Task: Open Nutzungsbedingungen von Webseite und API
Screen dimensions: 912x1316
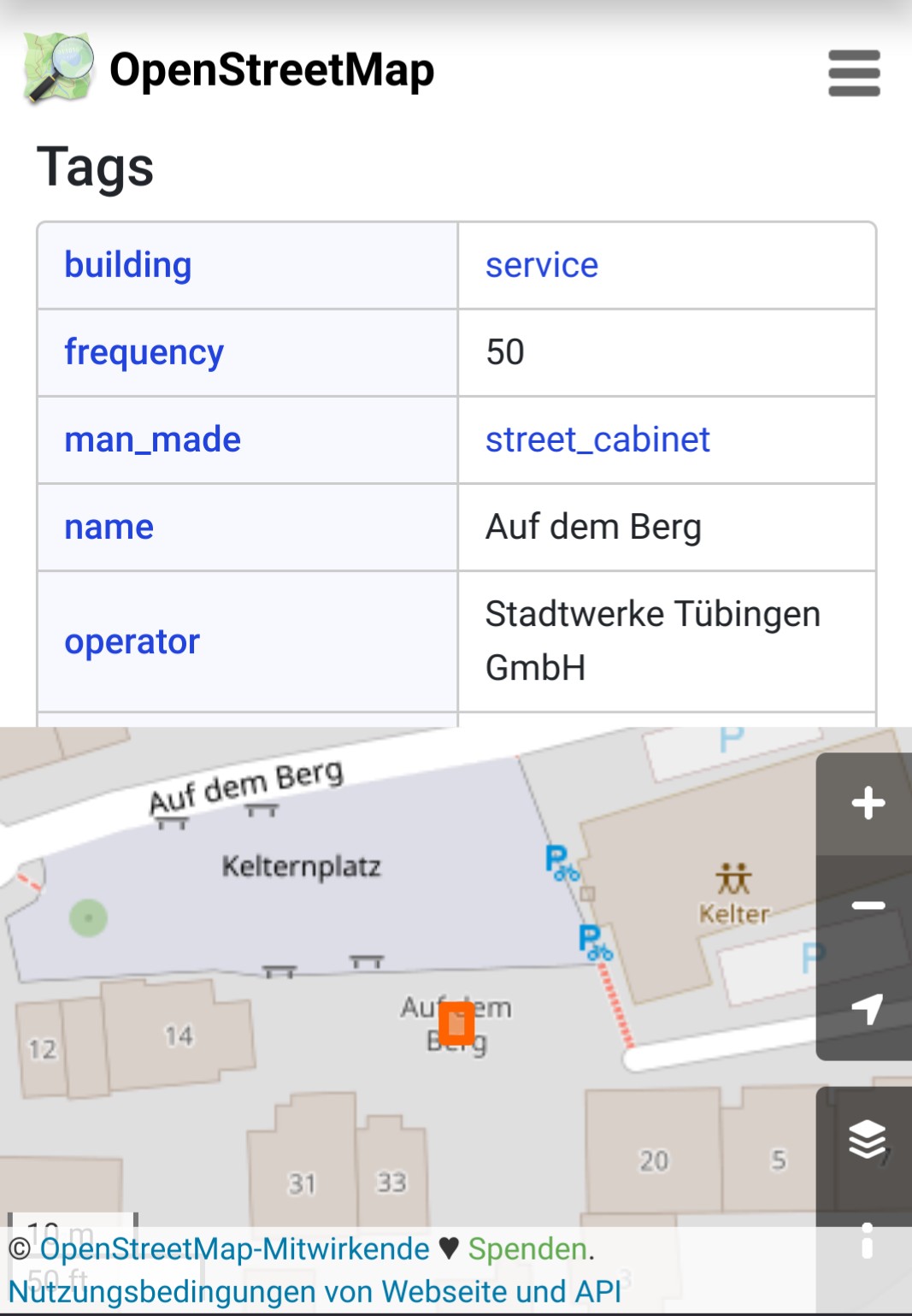Action: (x=316, y=1289)
